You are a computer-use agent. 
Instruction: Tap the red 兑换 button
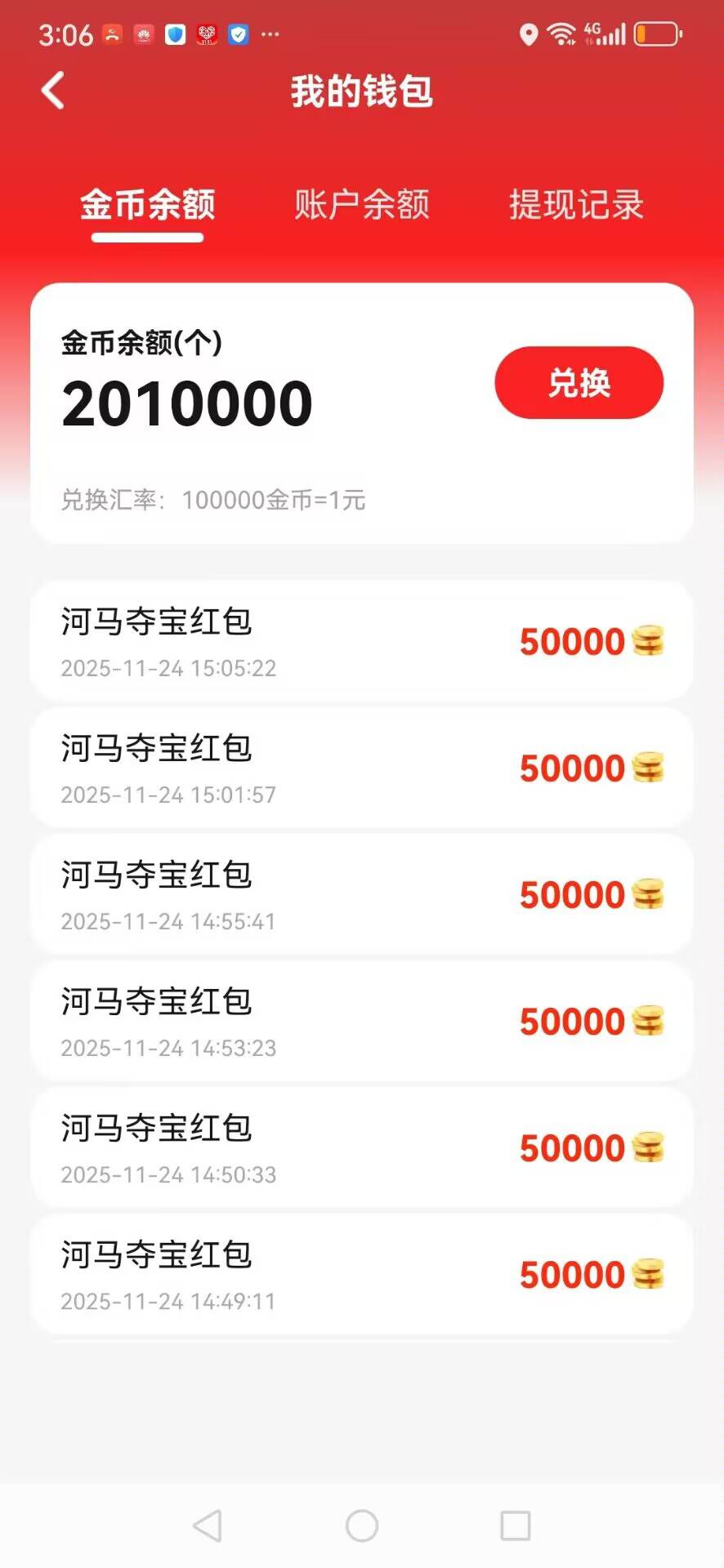click(x=579, y=383)
